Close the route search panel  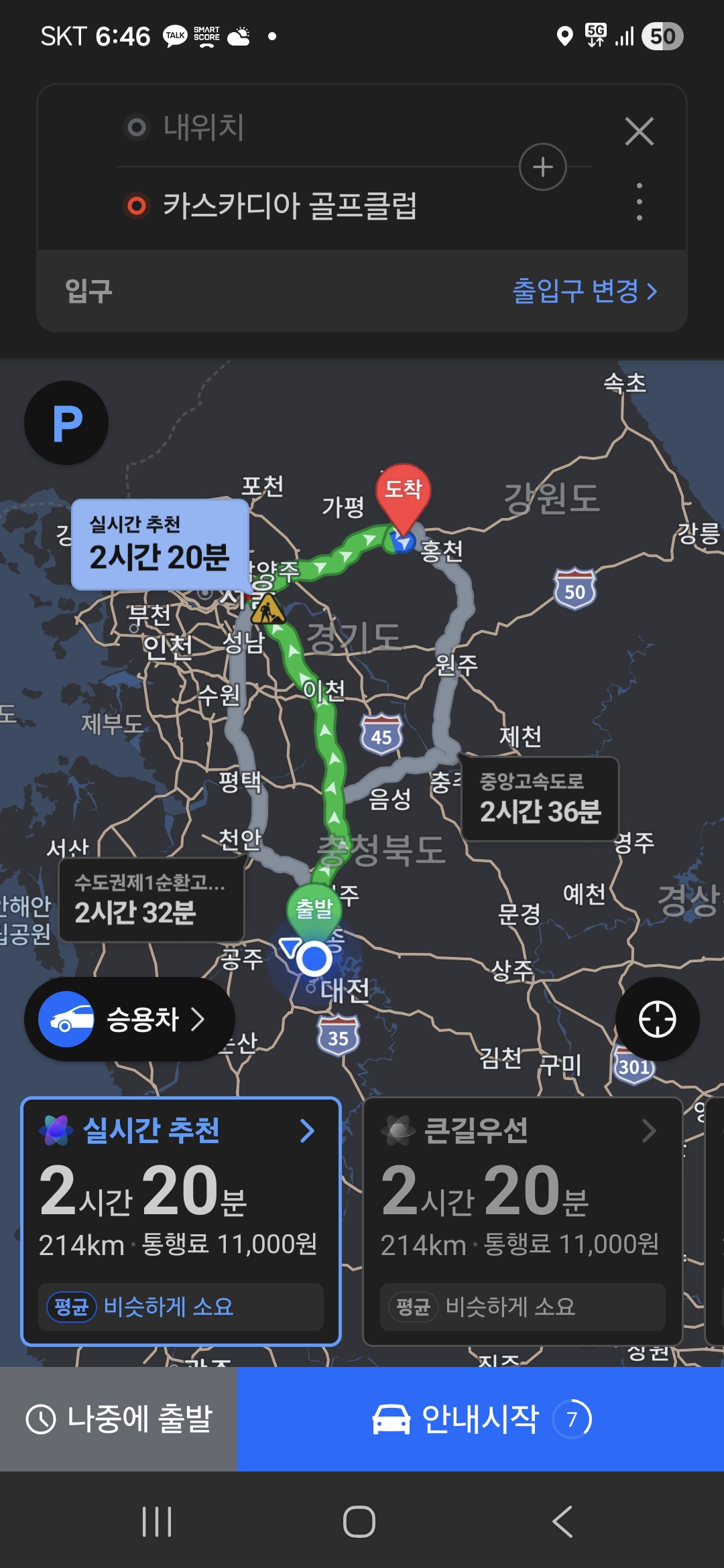tap(639, 131)
